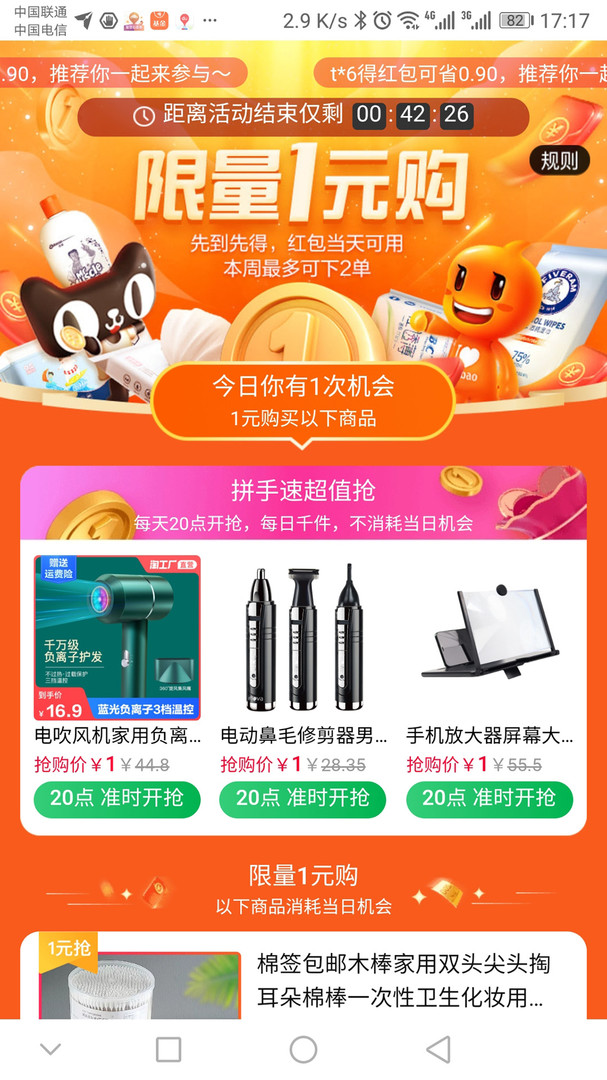The height and width of the screenshot is (1080, 607).
Task: Tap 20点 准时开抢 under 手机放大器
Action: [x=489, y=798]
